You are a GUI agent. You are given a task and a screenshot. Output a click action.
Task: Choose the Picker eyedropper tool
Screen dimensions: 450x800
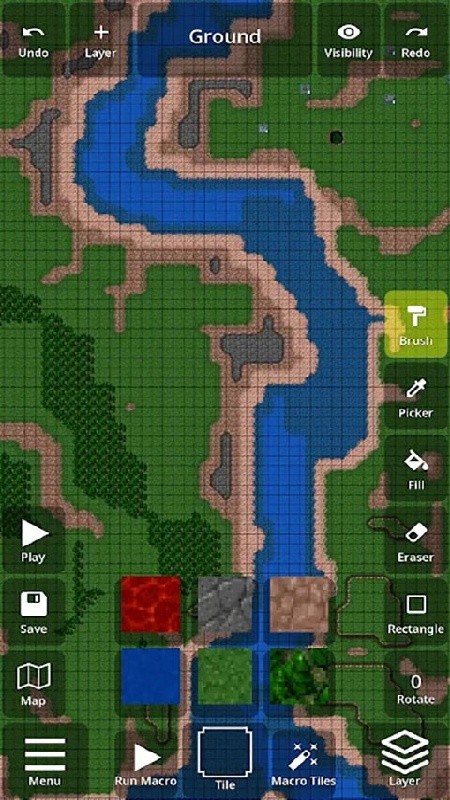pyautogui.click(x=416, y=396)
